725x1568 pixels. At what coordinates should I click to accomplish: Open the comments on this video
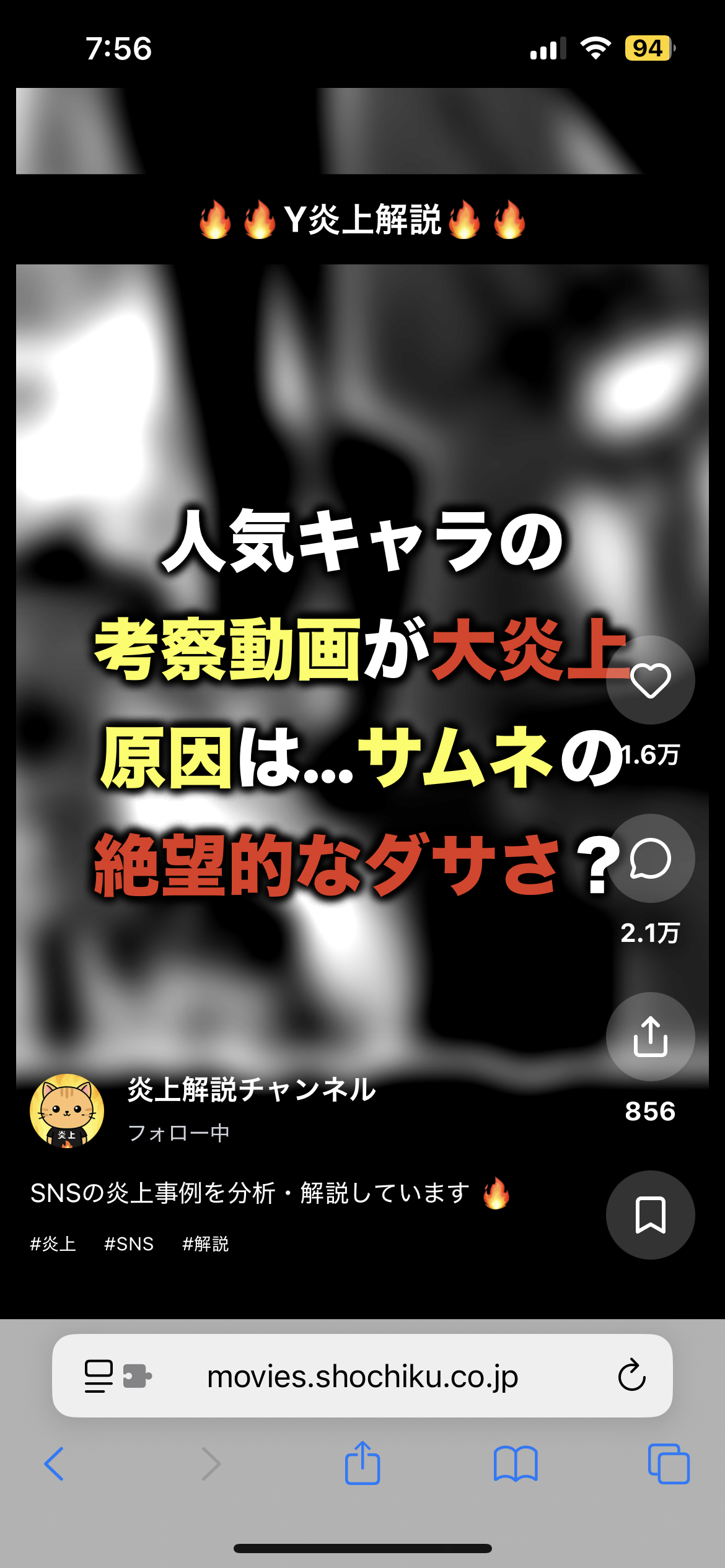click(650, 858)
